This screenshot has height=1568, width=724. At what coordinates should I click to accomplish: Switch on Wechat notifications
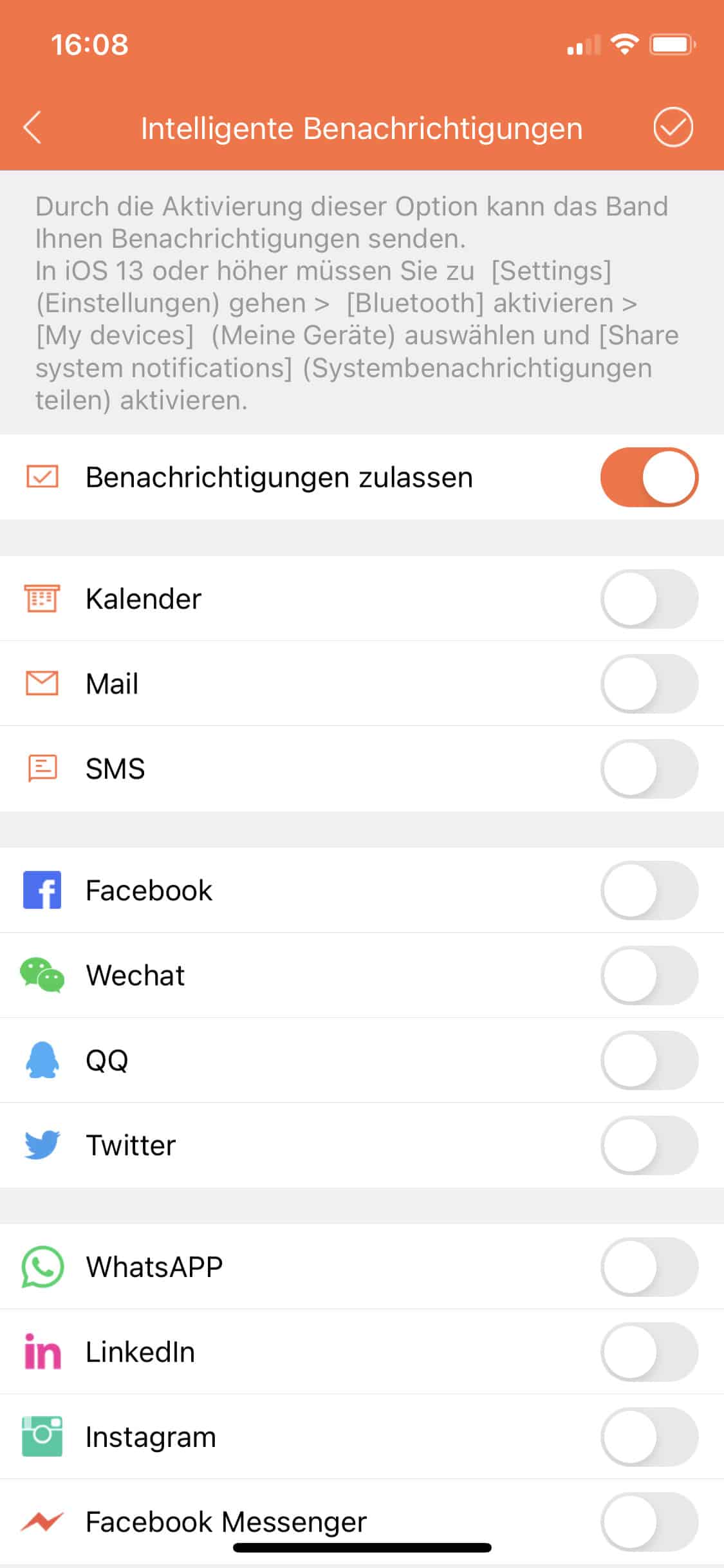pos(649,975)
